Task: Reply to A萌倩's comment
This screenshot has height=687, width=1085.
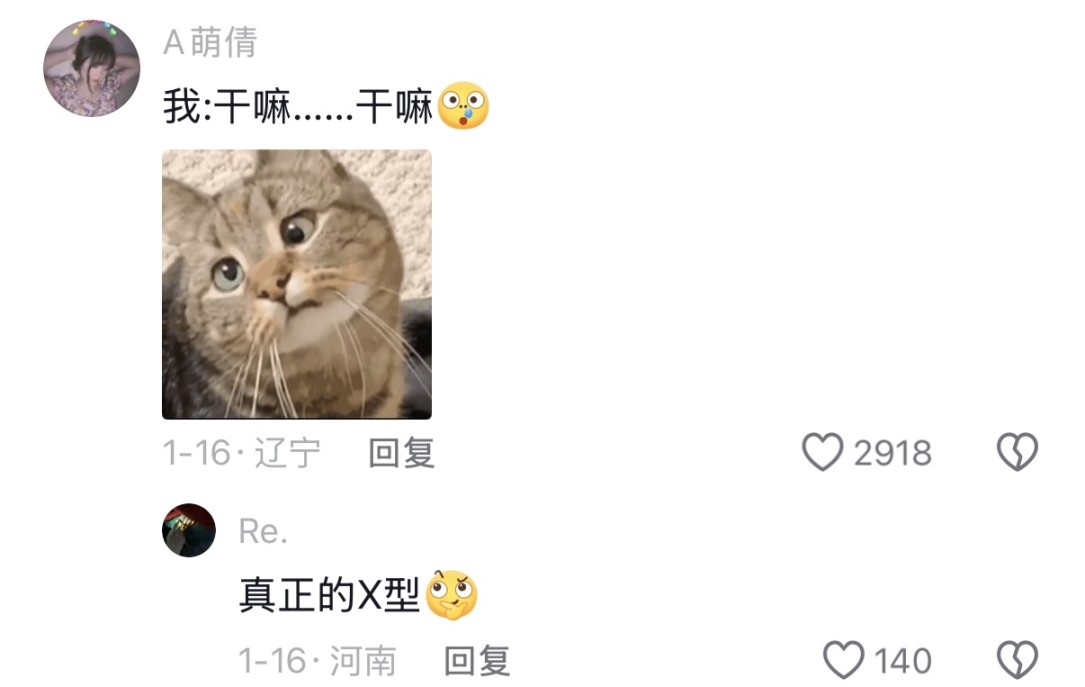Action: click(x=401, y=453)
